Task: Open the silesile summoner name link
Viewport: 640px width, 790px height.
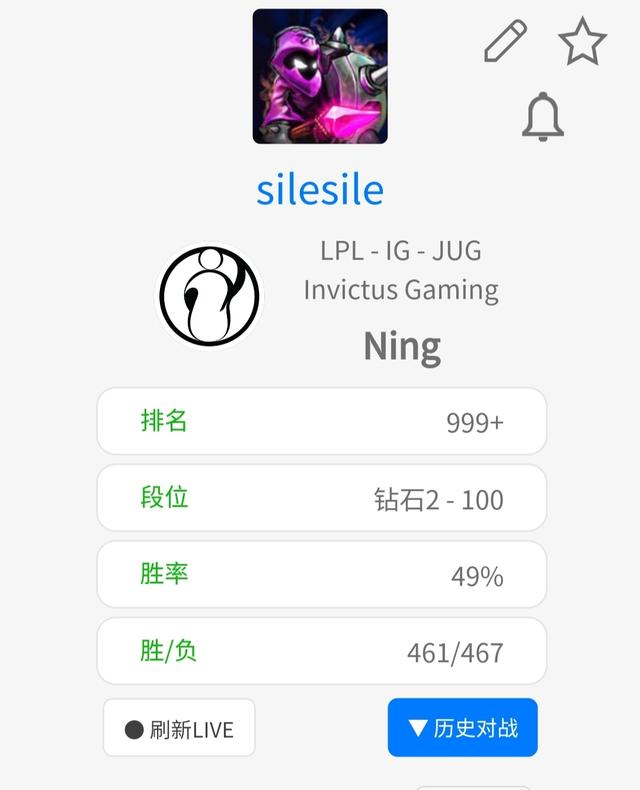Action: [x=320, y=189]
